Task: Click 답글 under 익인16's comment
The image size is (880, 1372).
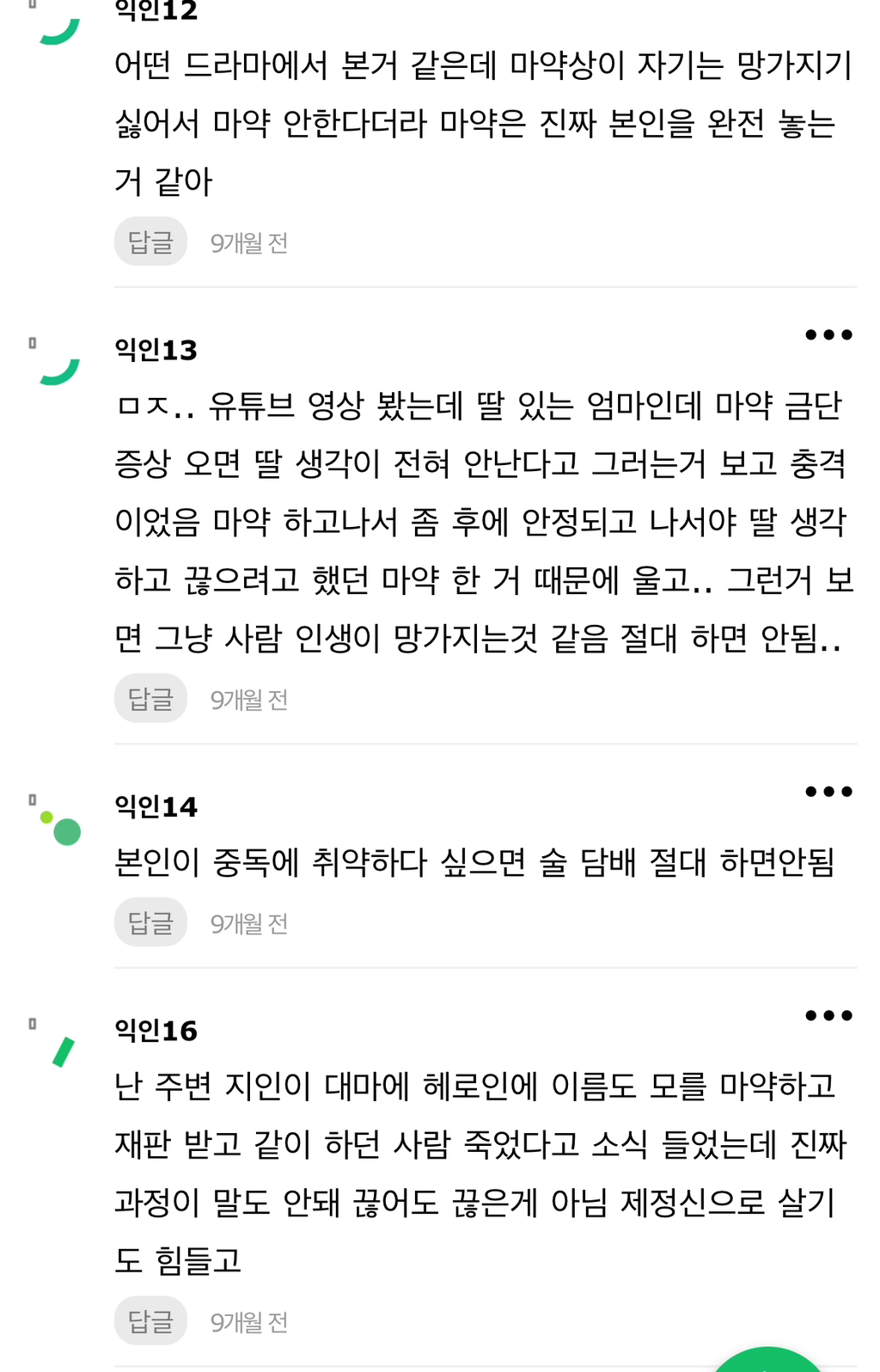Action: click(x=150, y=1320)
